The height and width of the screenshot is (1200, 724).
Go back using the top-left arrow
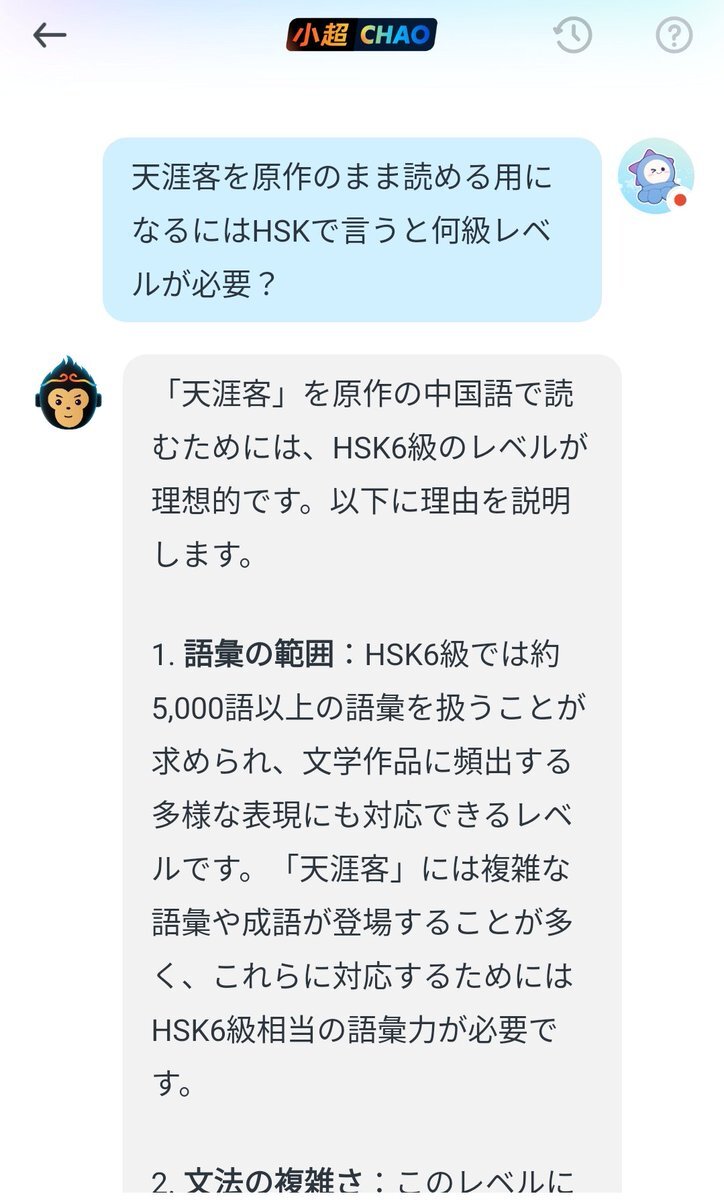coord(49,36)
